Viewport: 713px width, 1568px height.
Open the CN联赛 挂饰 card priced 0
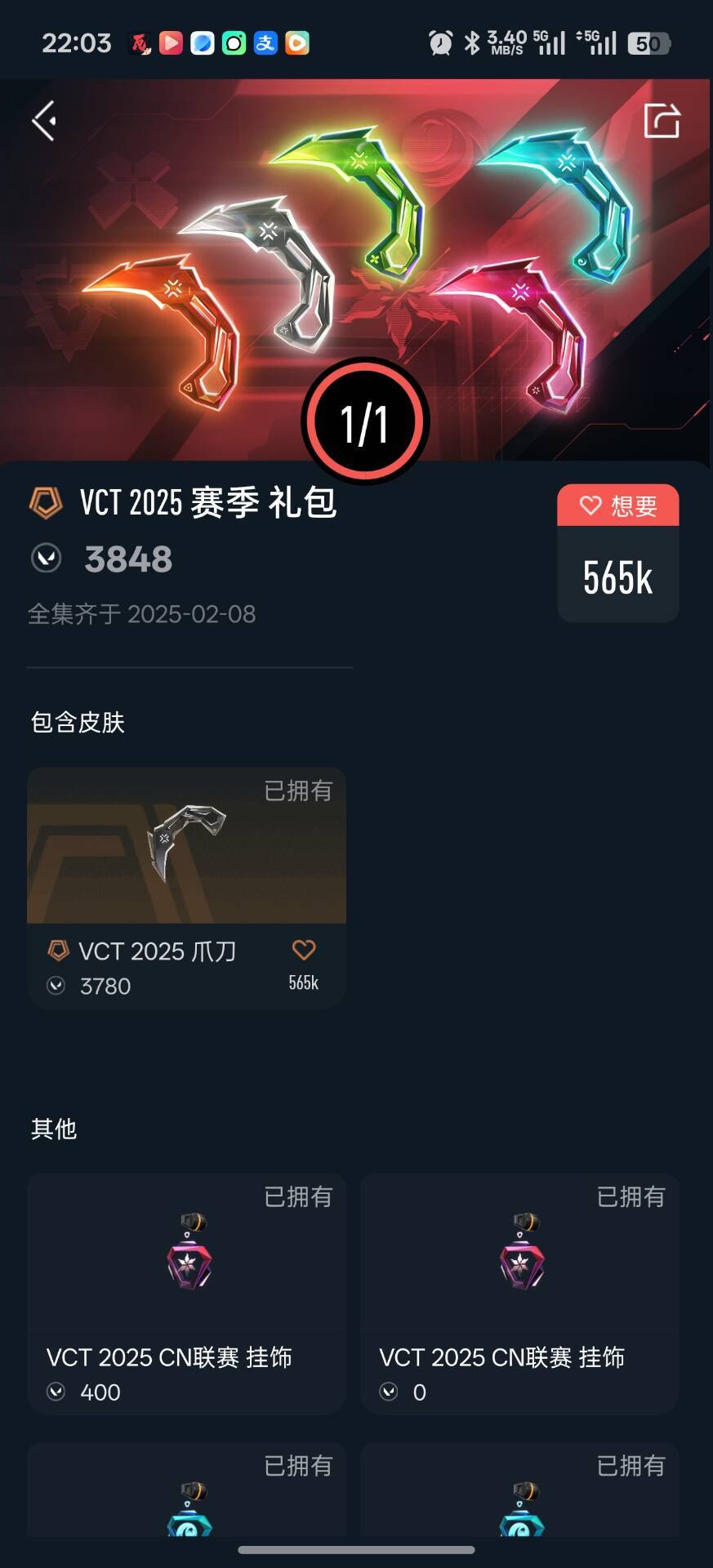(x=519, y=1292)
